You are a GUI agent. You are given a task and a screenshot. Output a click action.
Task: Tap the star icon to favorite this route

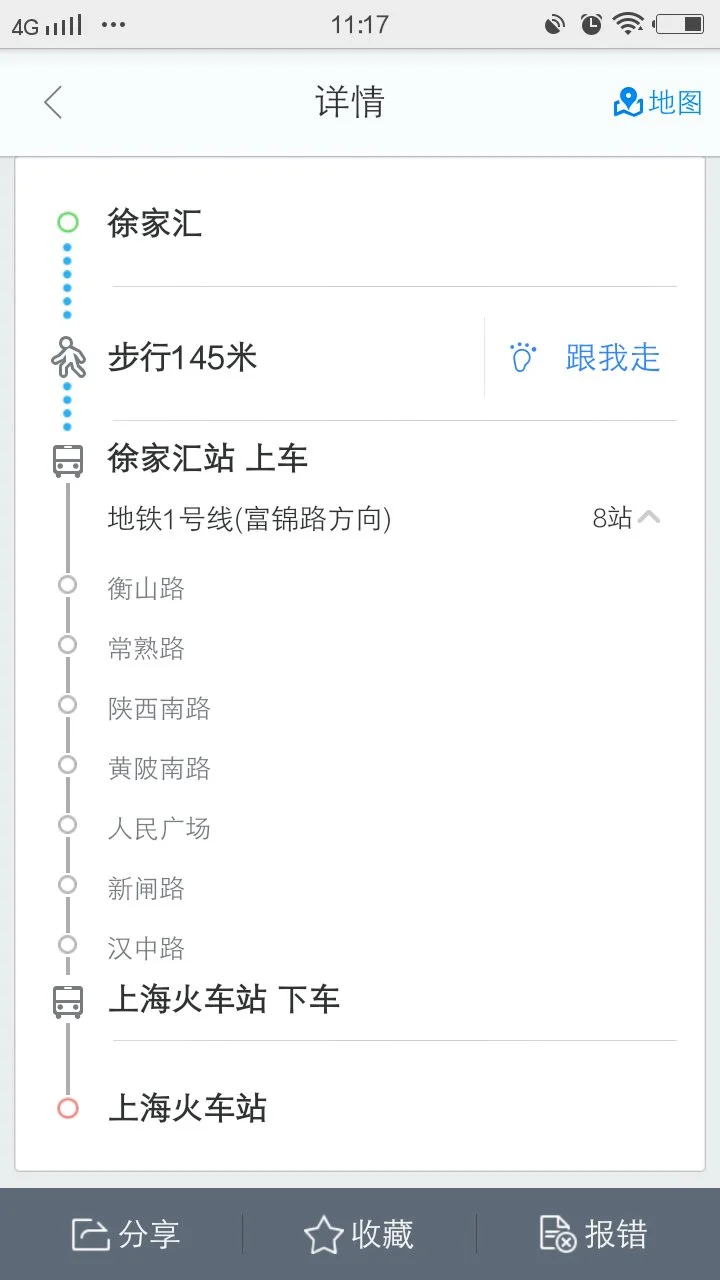[322, 1234]
